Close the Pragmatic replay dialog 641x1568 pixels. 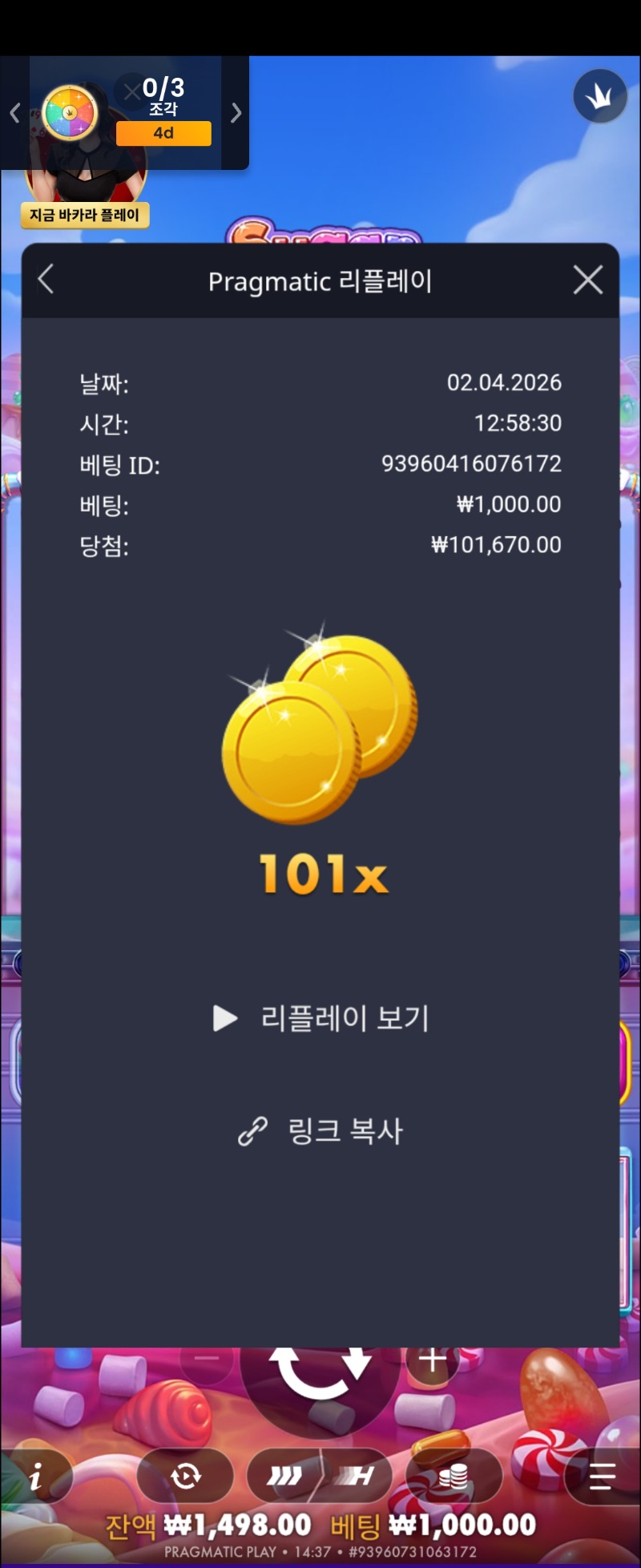pos(588,281)
